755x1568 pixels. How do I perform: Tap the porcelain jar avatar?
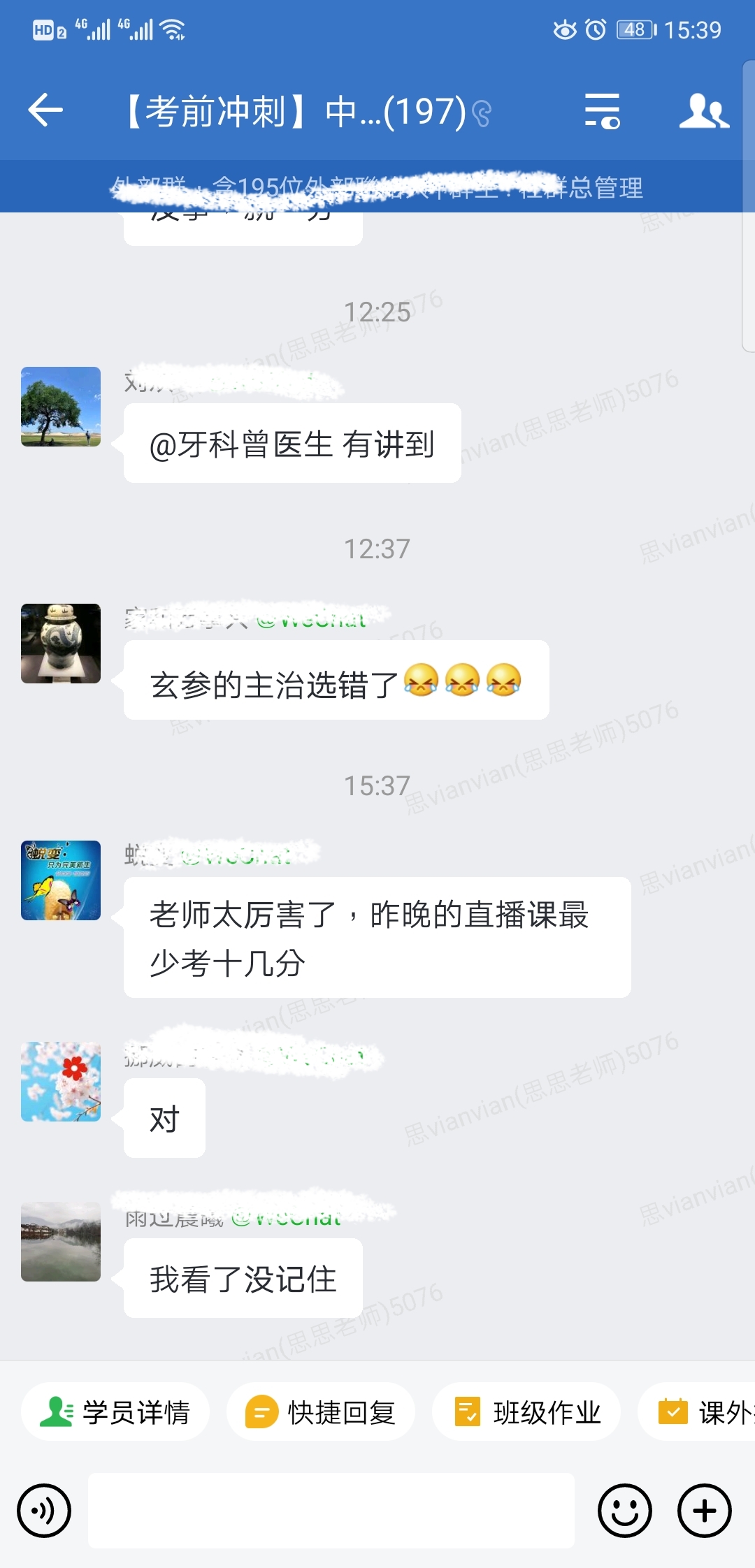coord(61,644)
